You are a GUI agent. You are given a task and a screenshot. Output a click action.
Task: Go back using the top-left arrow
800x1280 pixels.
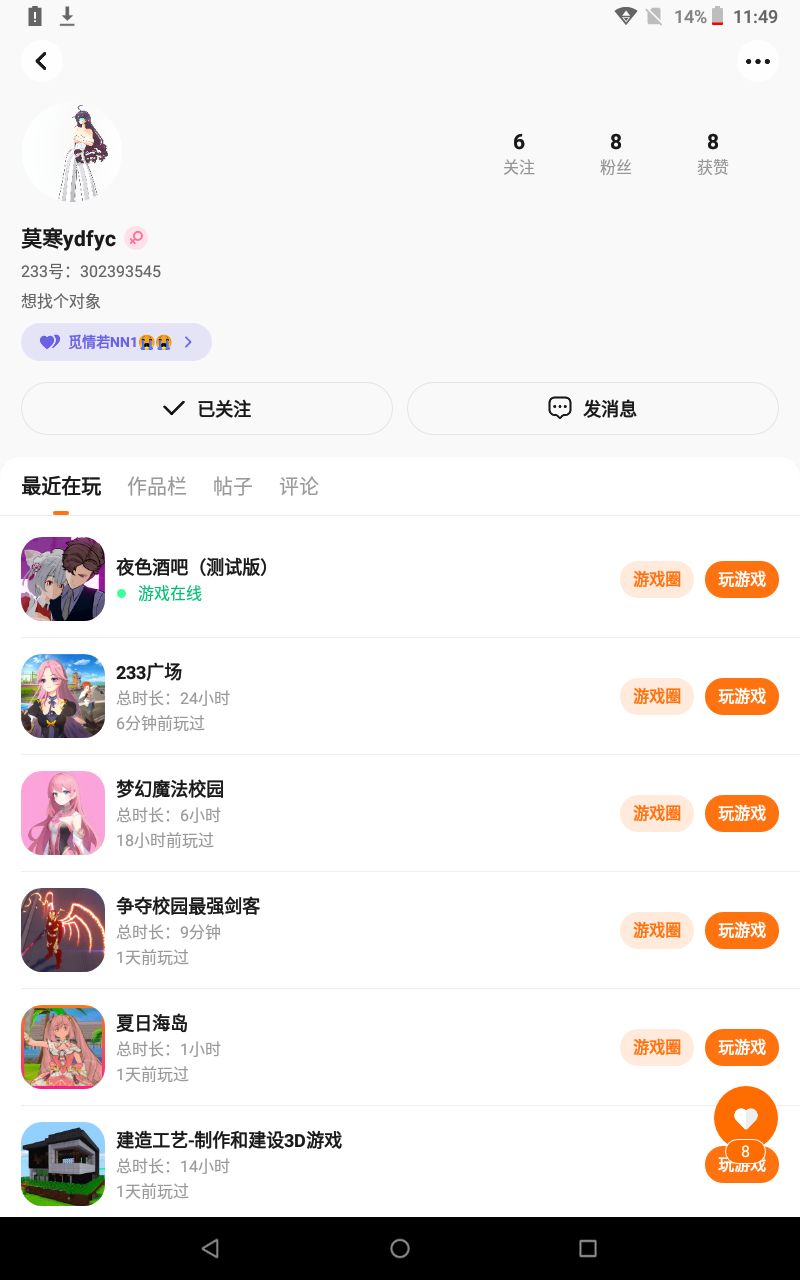click(41, 61)
